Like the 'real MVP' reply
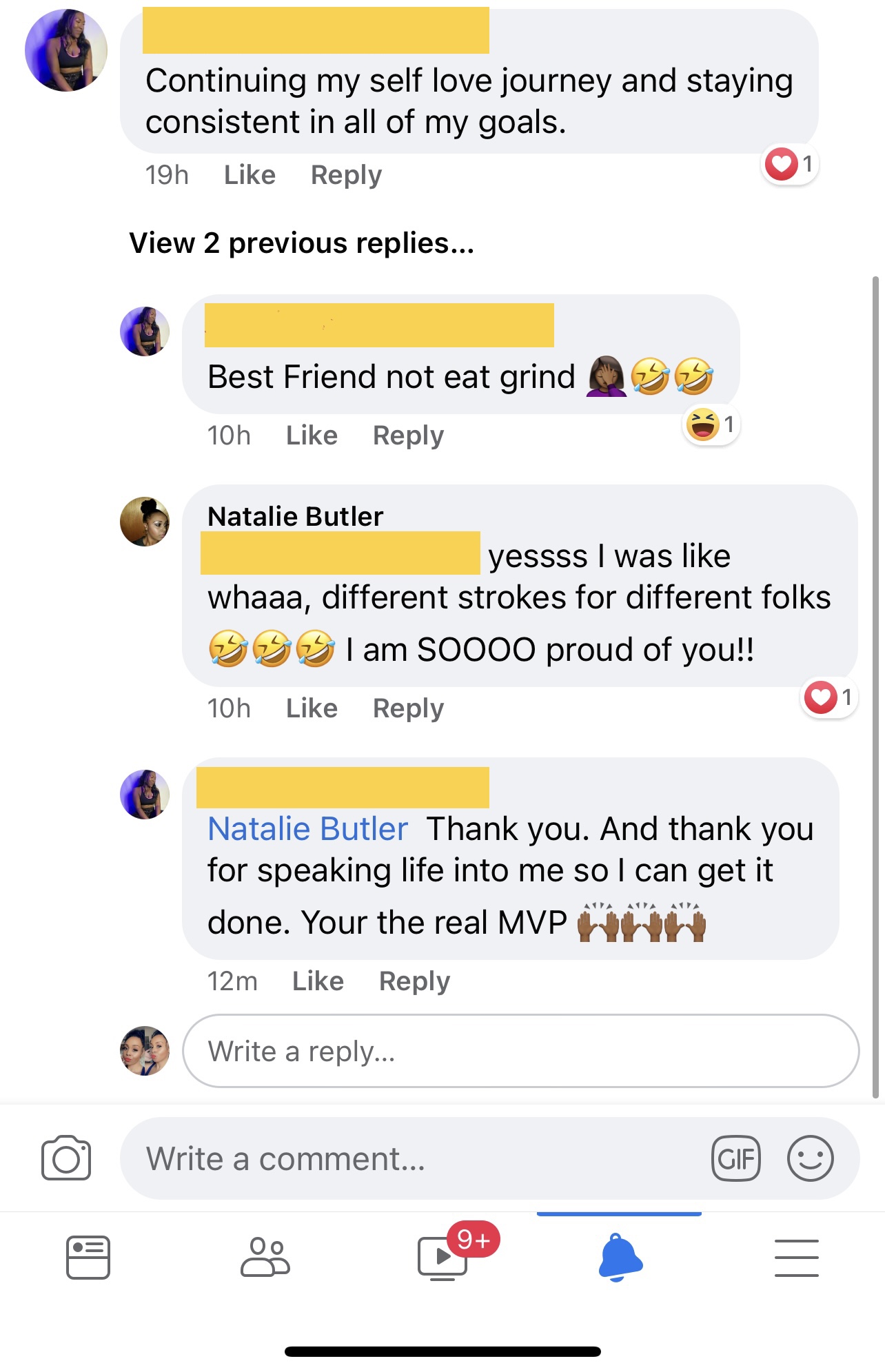Viewport: 885px width, 1372px height. [x=318, y=981]
